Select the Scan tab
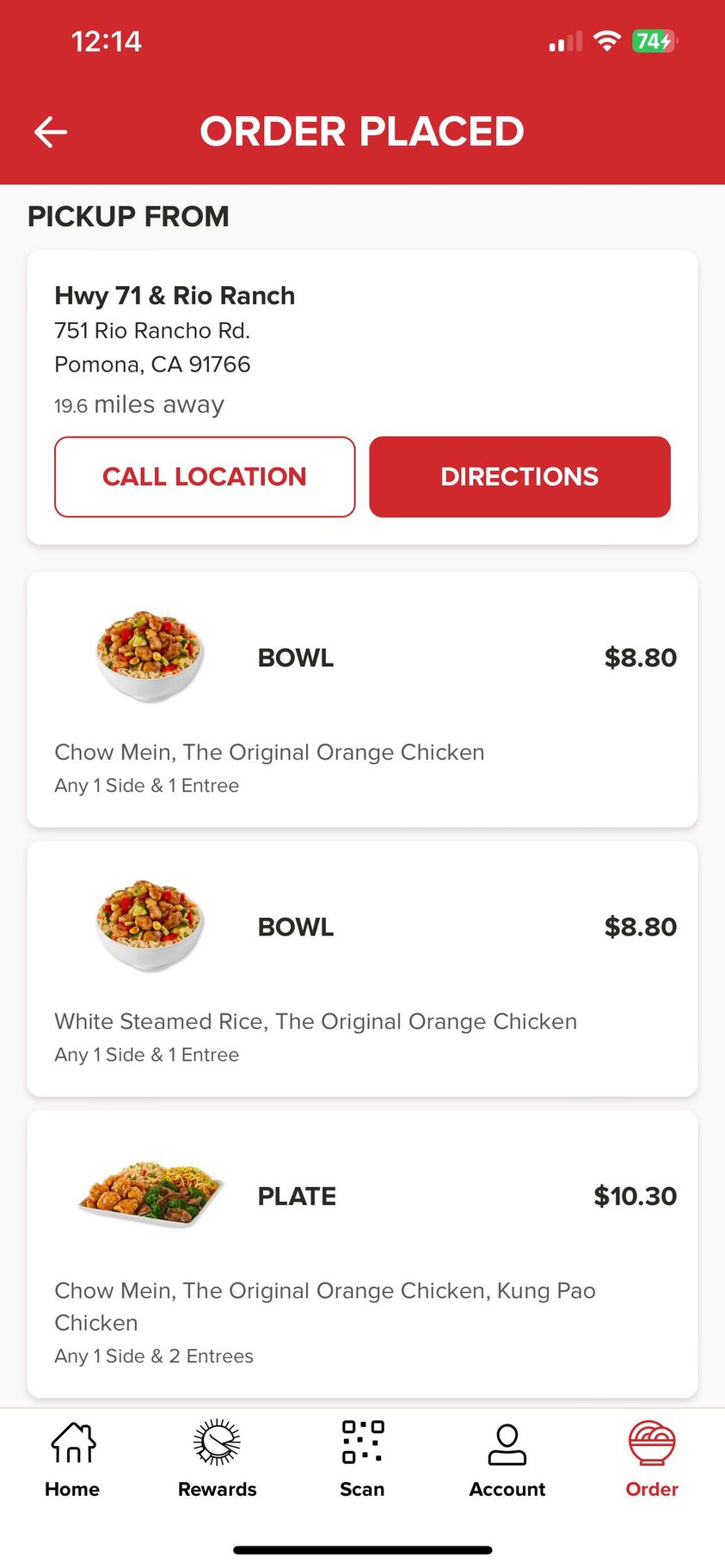 pos(362,1460)
